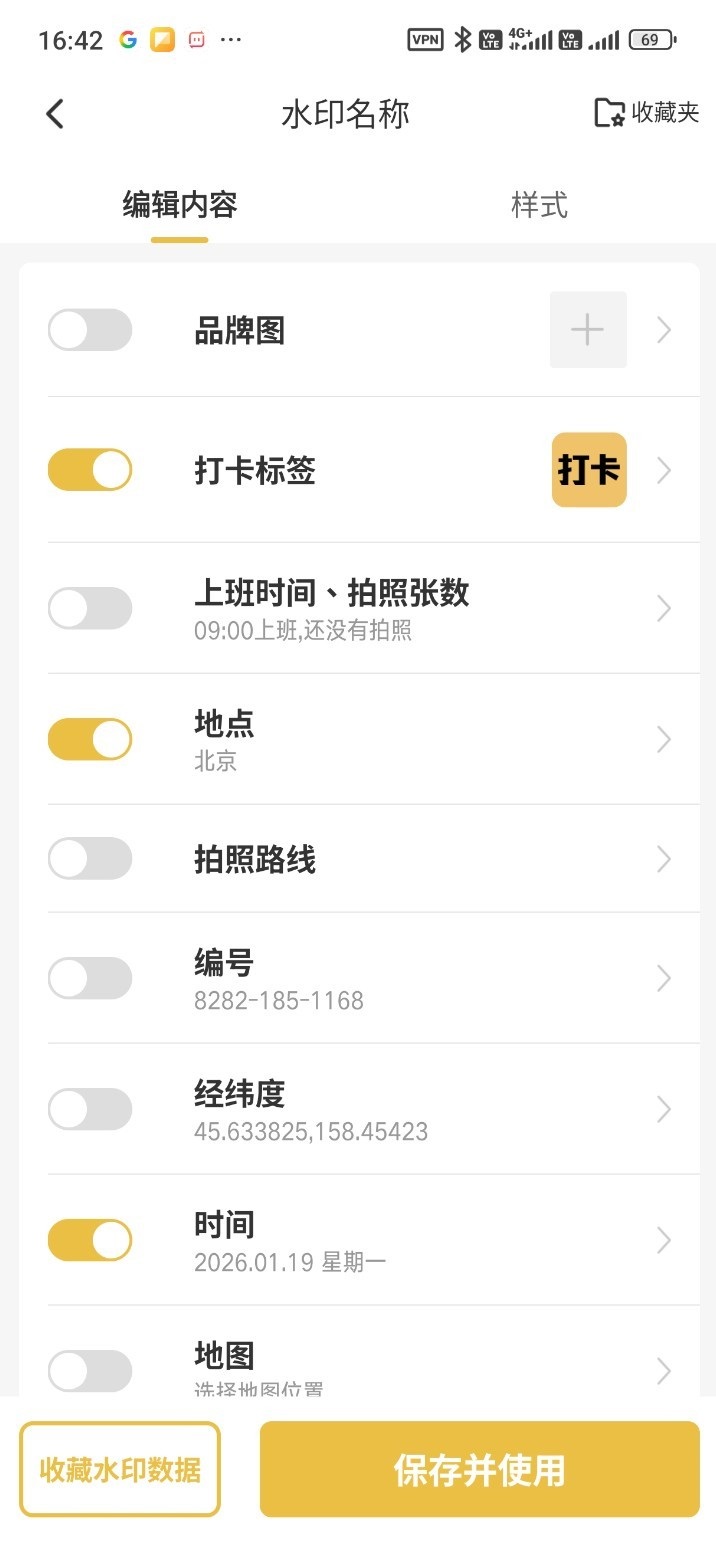Open the 打卡 label preview
This screenshot has width=716, height=1548.
(589, 470)
